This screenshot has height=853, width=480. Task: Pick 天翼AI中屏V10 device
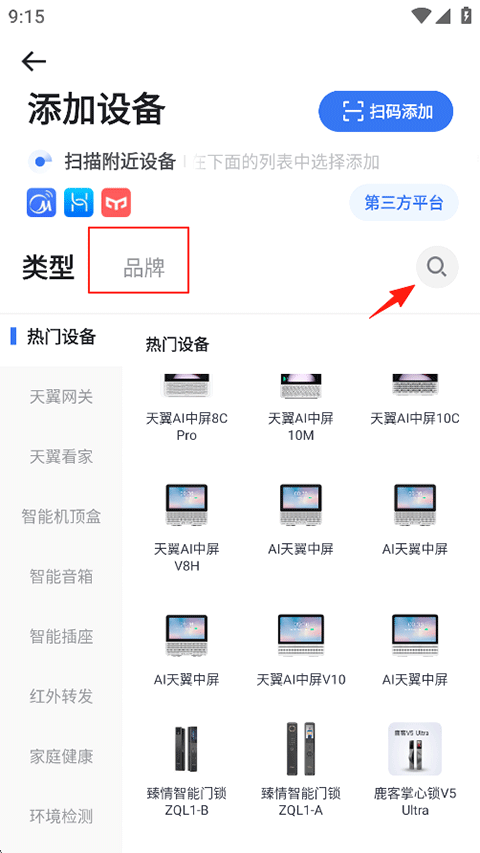pos(301,649)
